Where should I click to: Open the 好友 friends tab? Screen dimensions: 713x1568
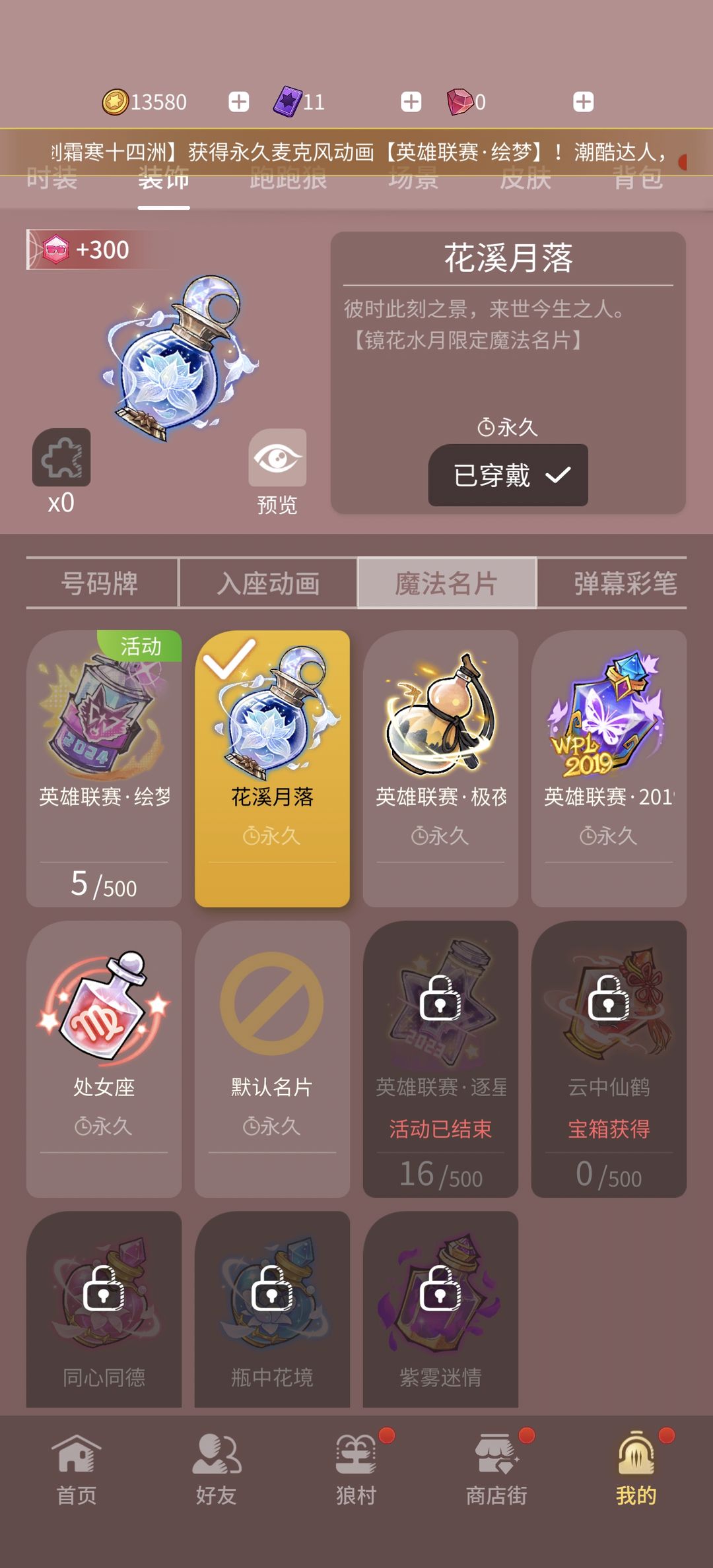216,1469
